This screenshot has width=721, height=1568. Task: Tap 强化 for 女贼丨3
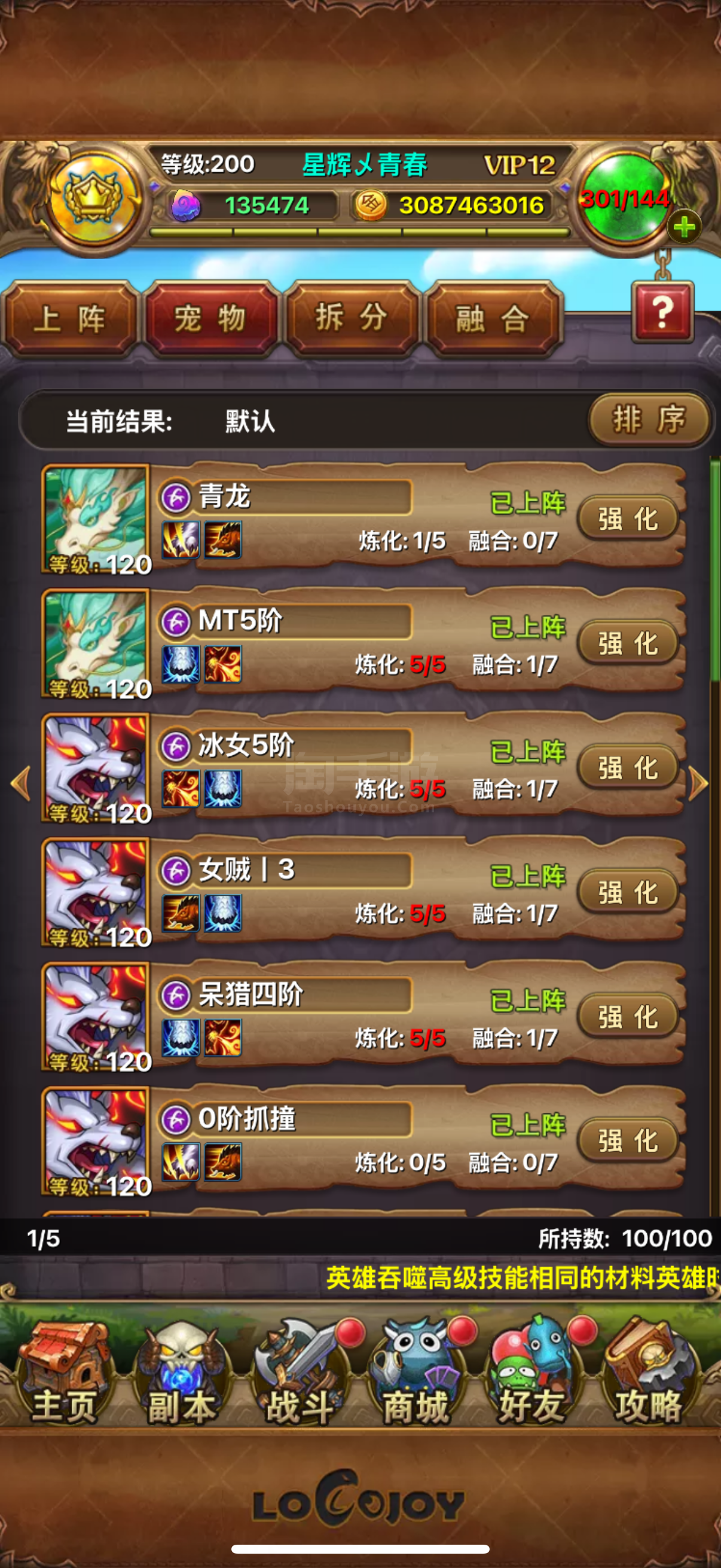coord(628,892)
